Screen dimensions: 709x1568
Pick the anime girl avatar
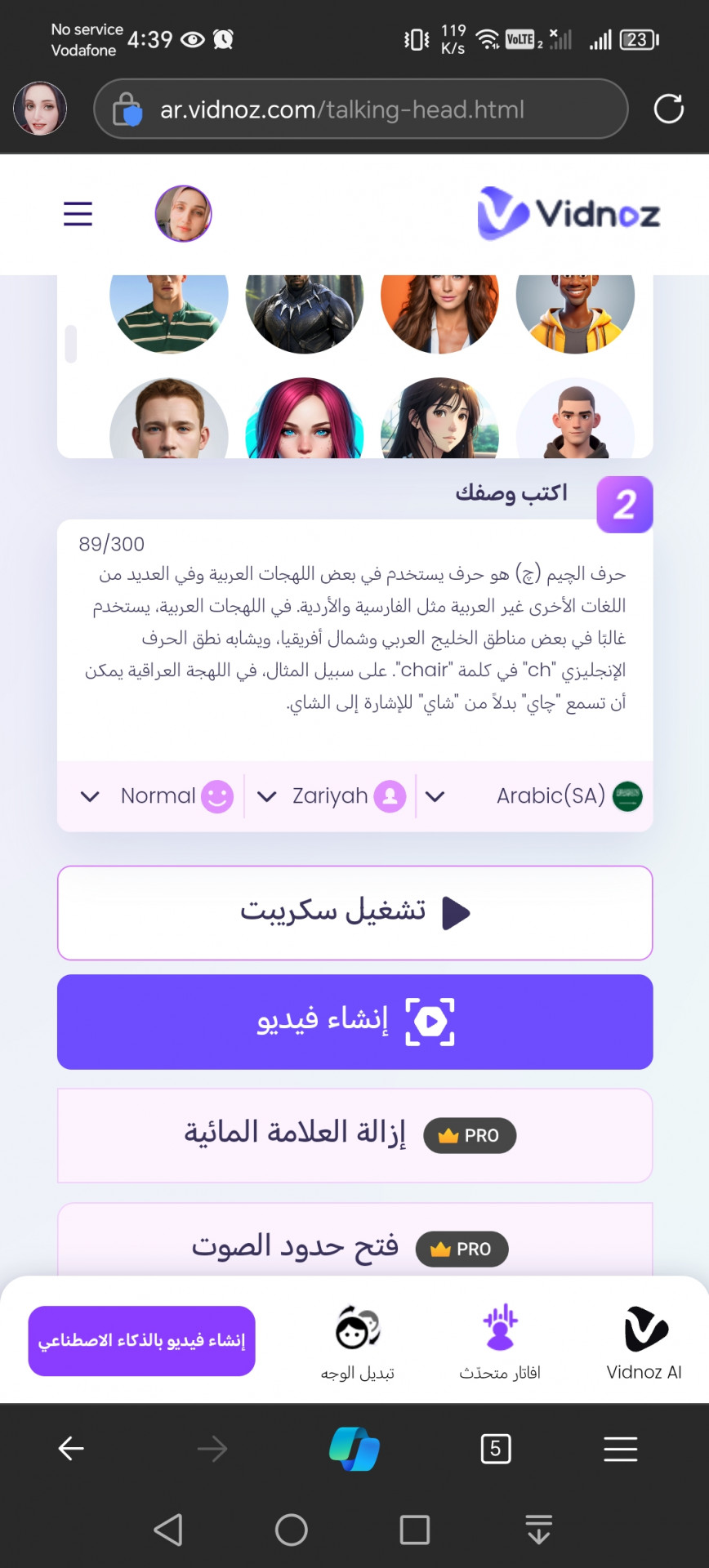(x=439, y=418)
